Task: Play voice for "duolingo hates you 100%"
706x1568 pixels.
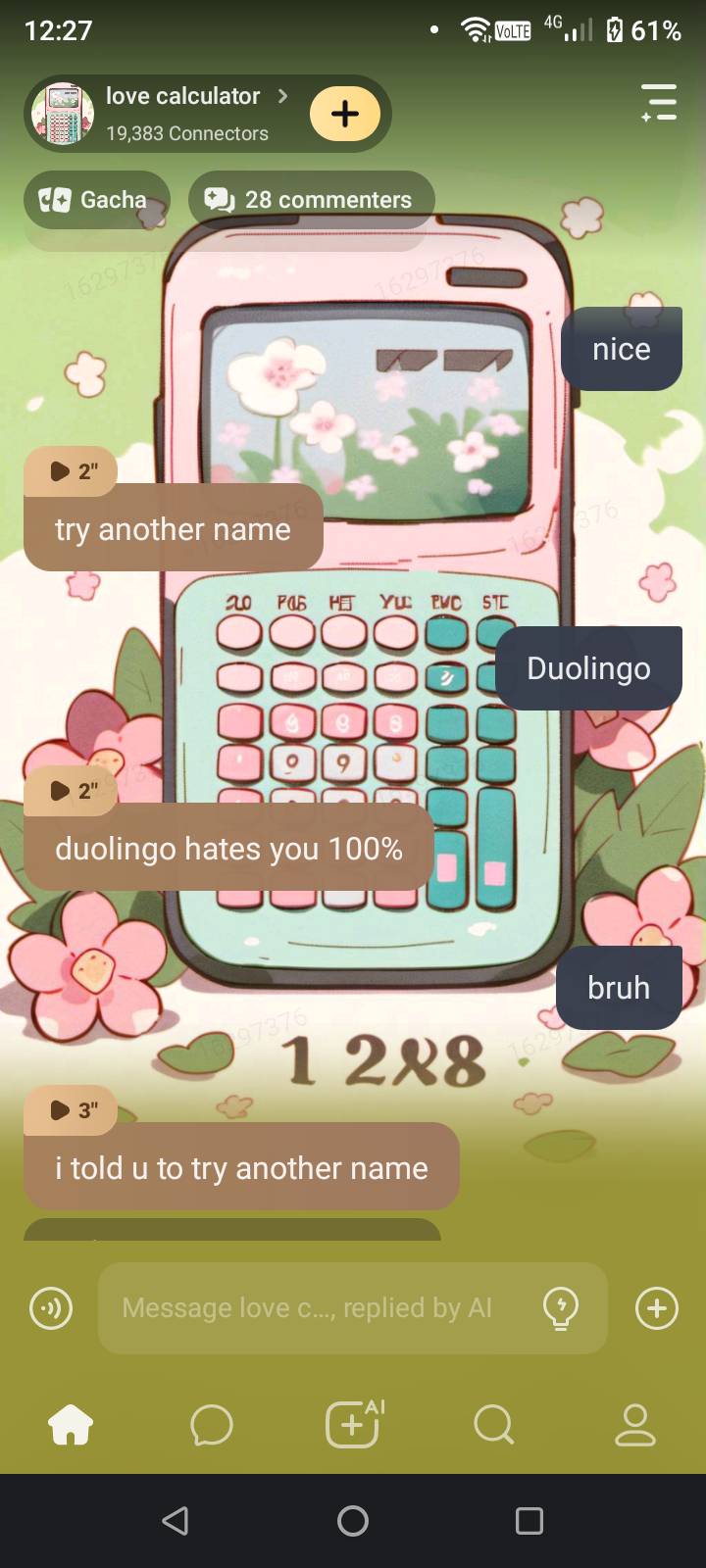Action: coord(72,791)
